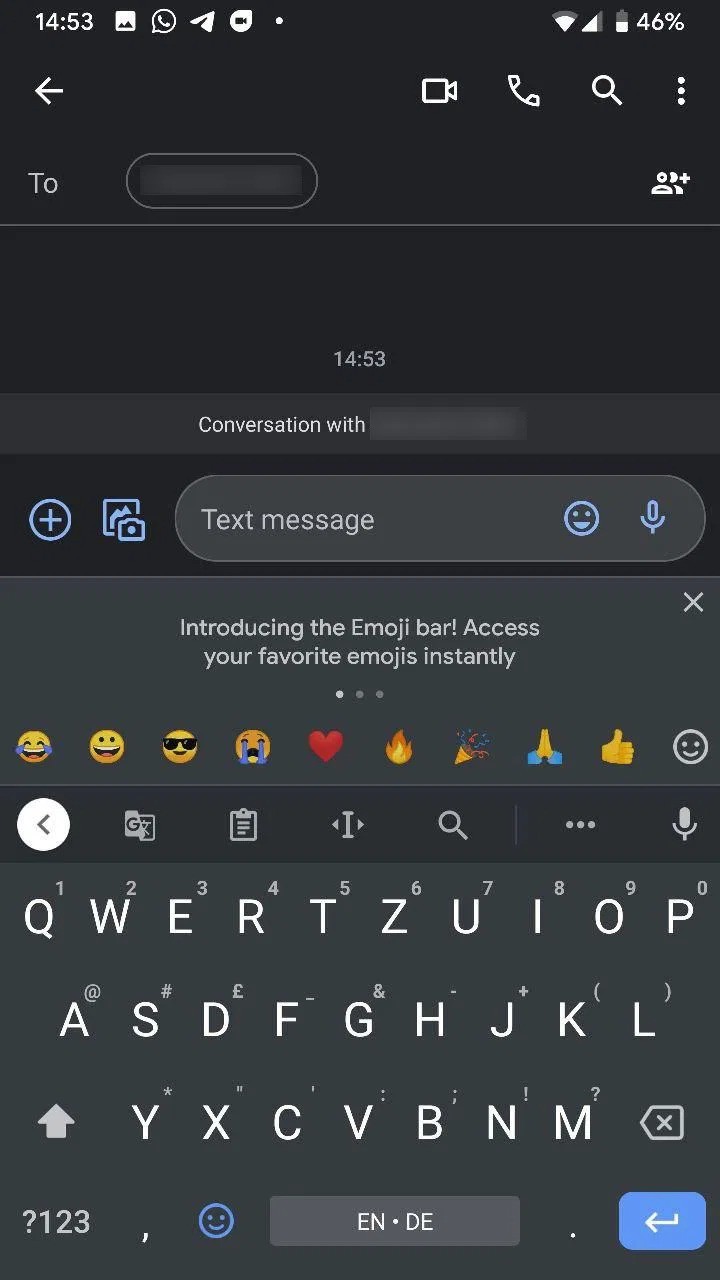Open the gallery and camera picker
This screenshot has height=1280, width=720.
(x=124, y=520)
